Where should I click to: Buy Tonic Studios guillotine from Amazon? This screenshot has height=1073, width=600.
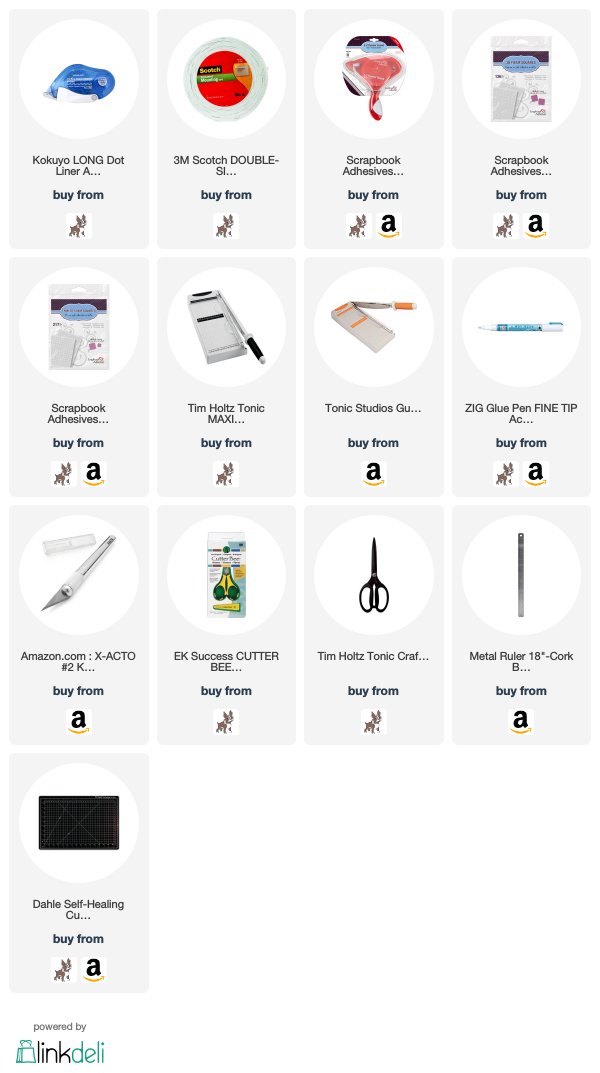coord(373,474)
